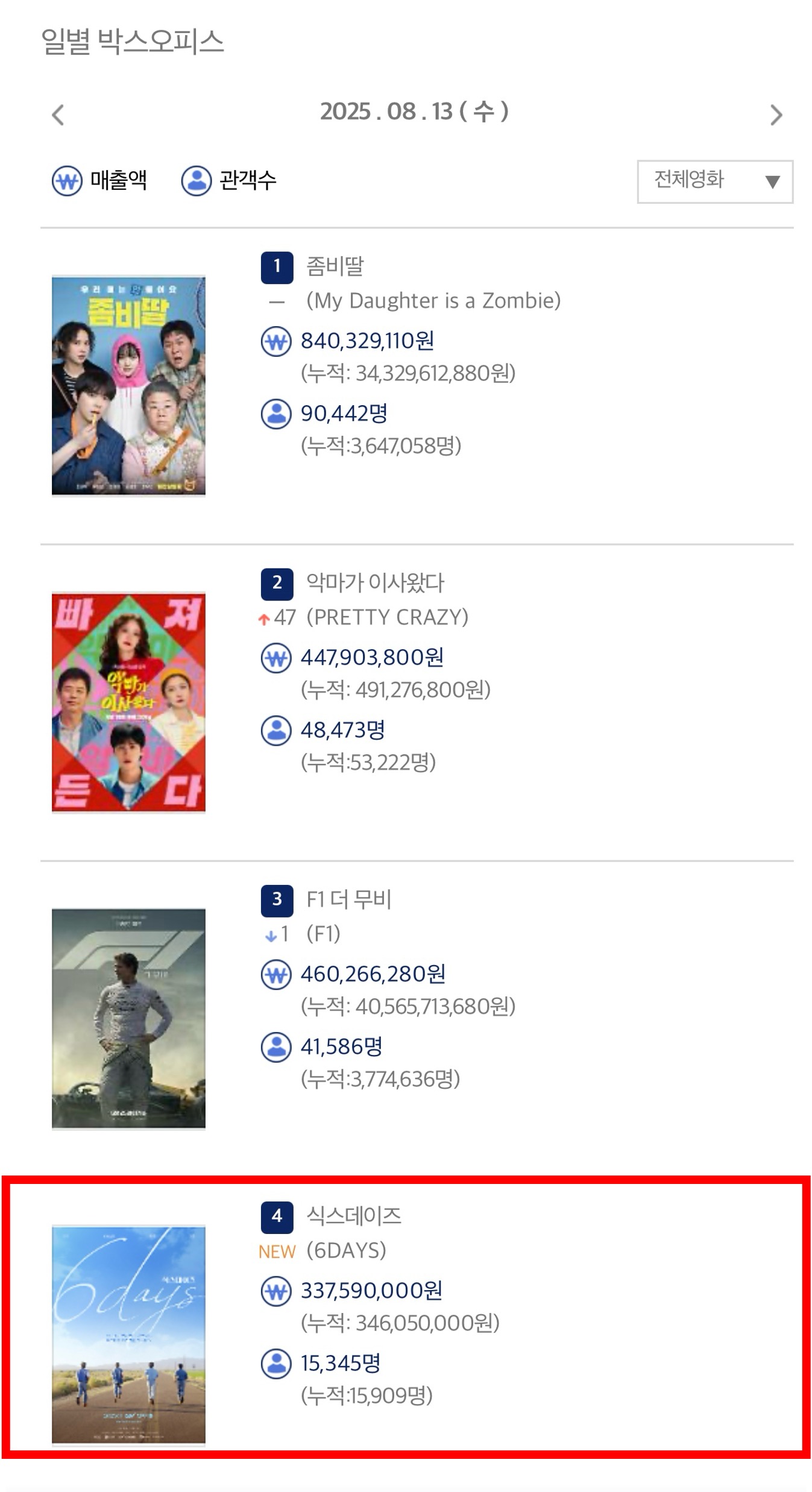Expand the 전체영화 movie filter dropdown
812x1492 pixels.
pos(714,181)
